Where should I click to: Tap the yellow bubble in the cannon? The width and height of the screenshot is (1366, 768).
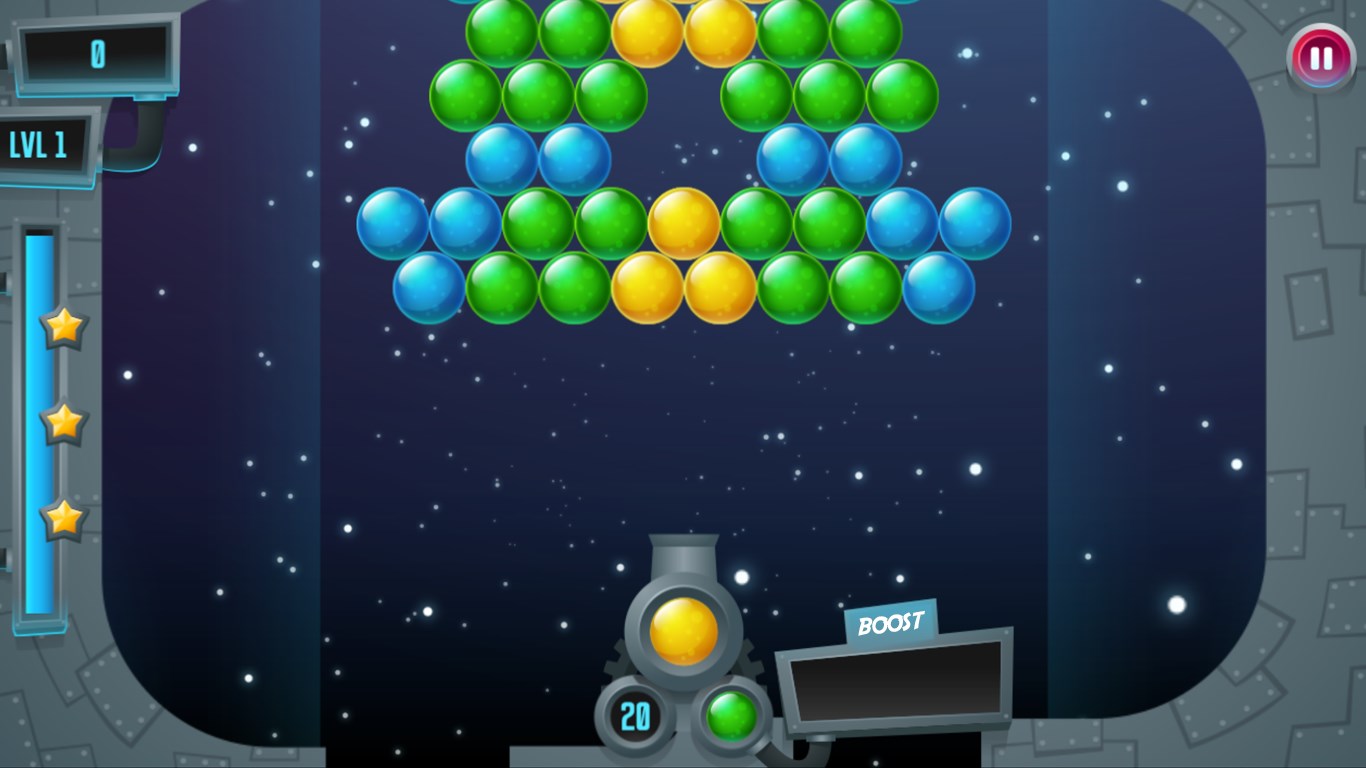[x=684, y=631]
